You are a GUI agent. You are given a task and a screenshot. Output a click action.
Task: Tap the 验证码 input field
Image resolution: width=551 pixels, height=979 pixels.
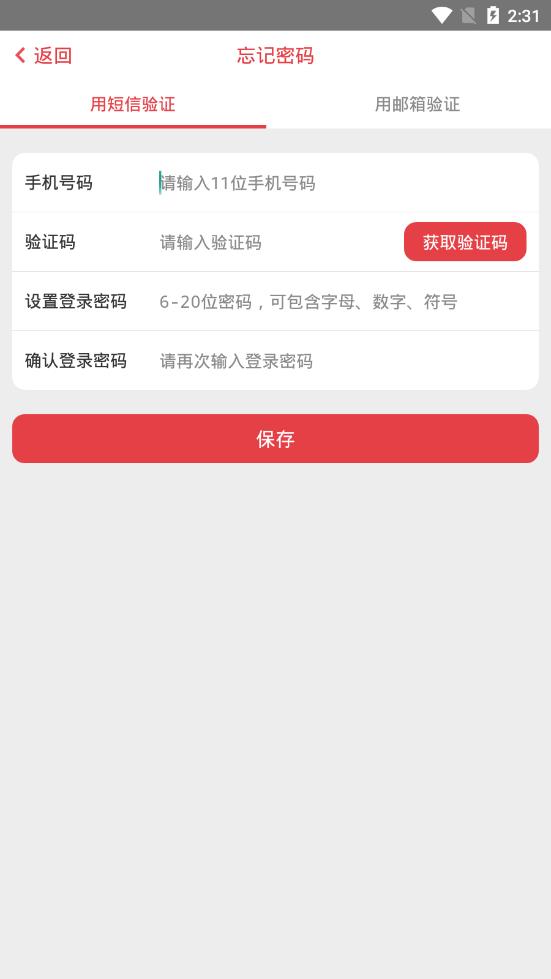point(276,242)
